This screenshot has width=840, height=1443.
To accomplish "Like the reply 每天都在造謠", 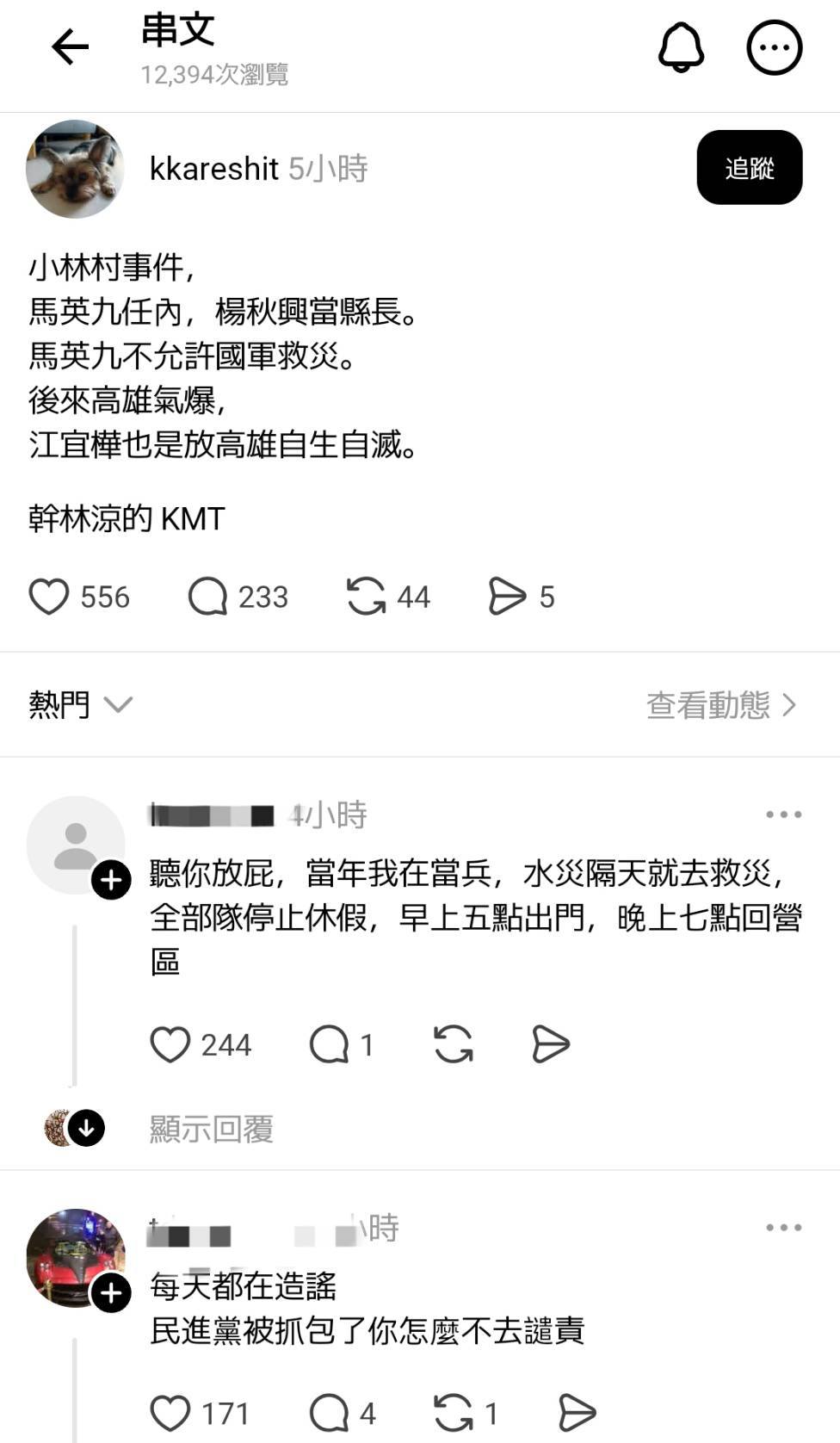I will pos(170,1413).
